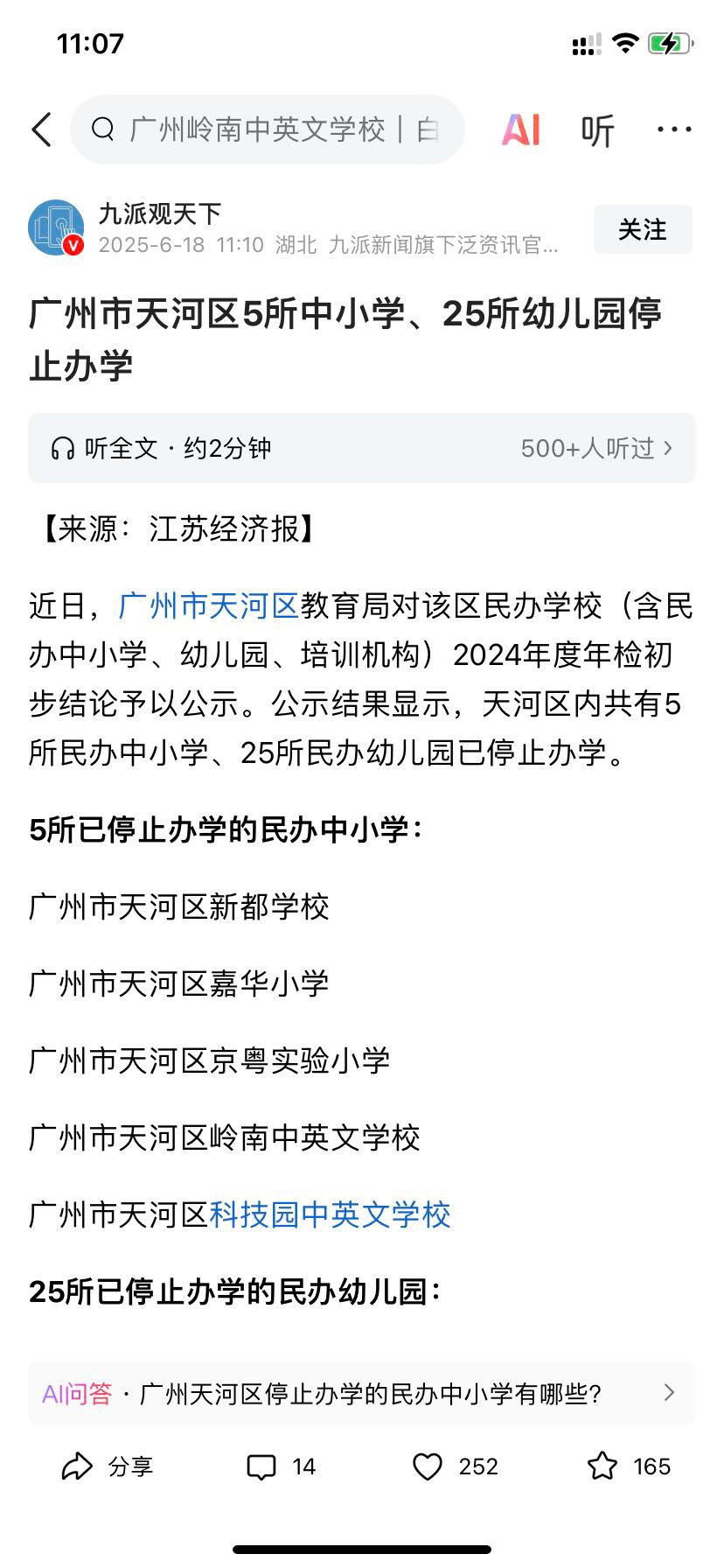The width and height of the screenshot is (724, 1568).
Task: Open the AI assistant icon
Action: click(521, 130)
